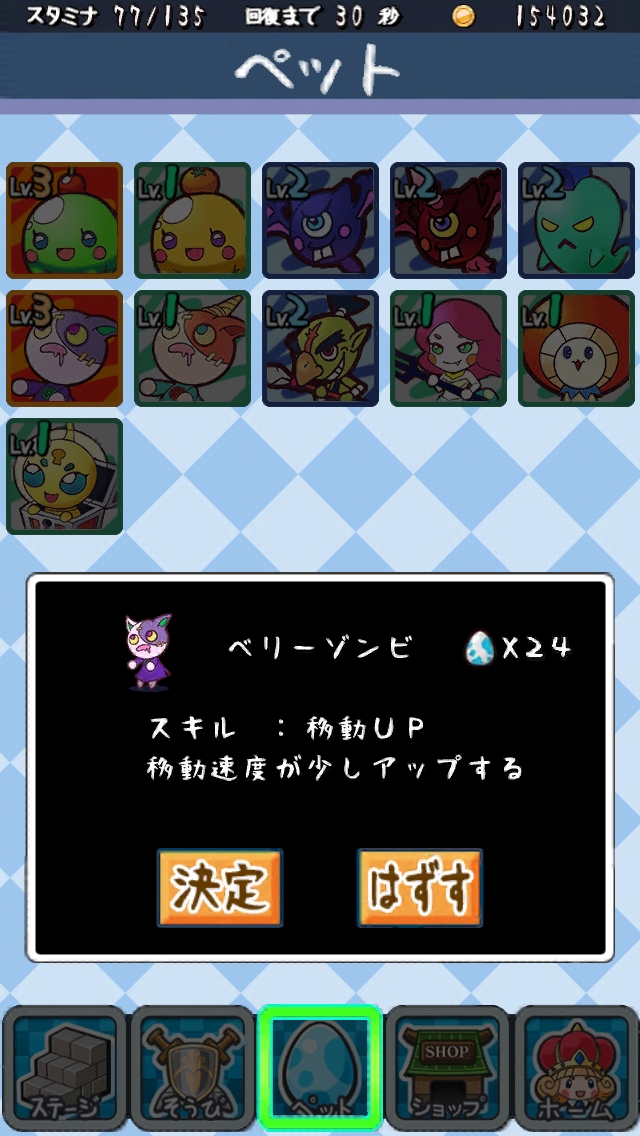Select the Lv.3 purple zombie cat pet
Screen dimensions: 640x1136
tap(65, 348)
